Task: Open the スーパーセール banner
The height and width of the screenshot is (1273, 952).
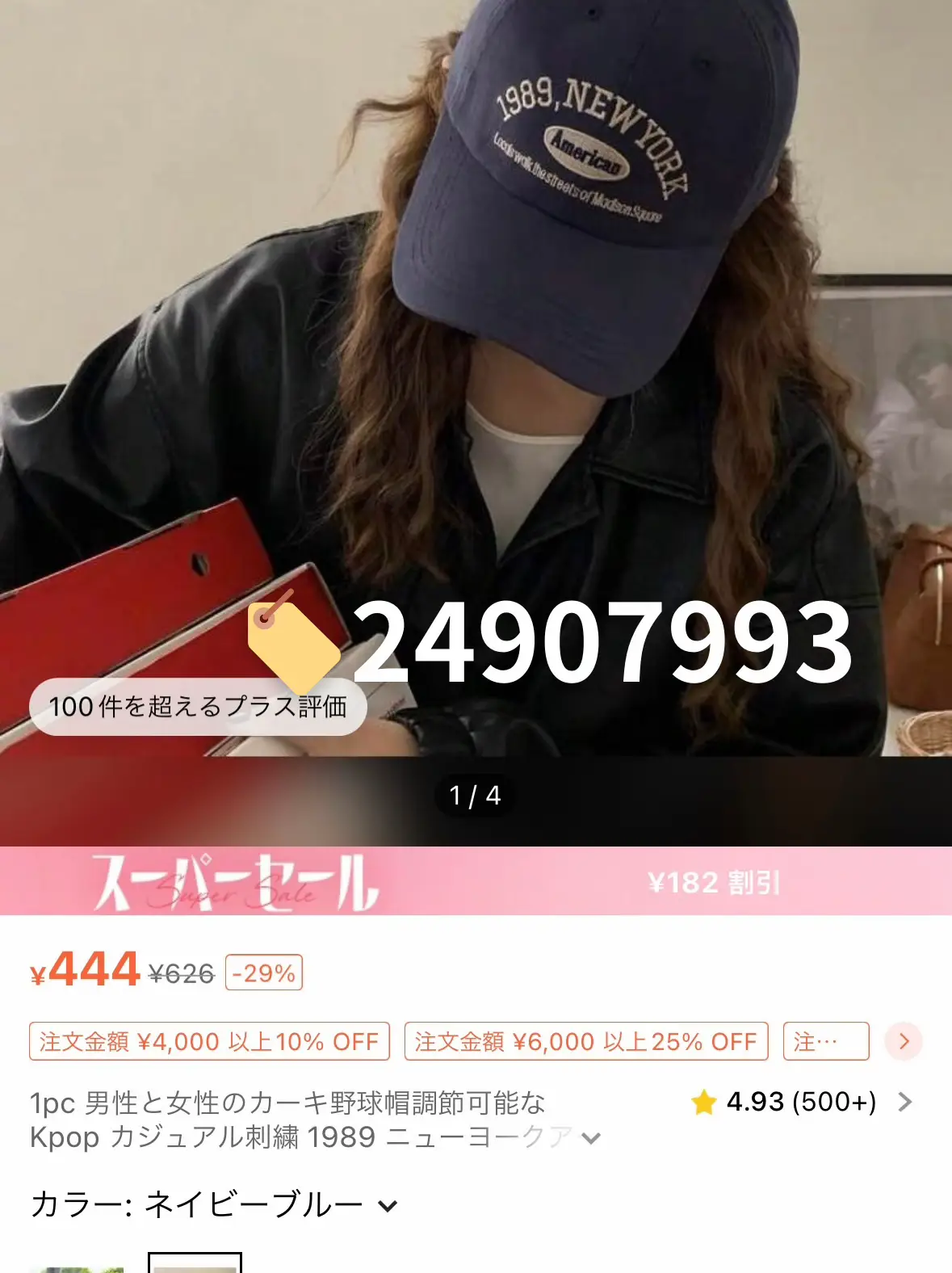Action: coord(476,881)
